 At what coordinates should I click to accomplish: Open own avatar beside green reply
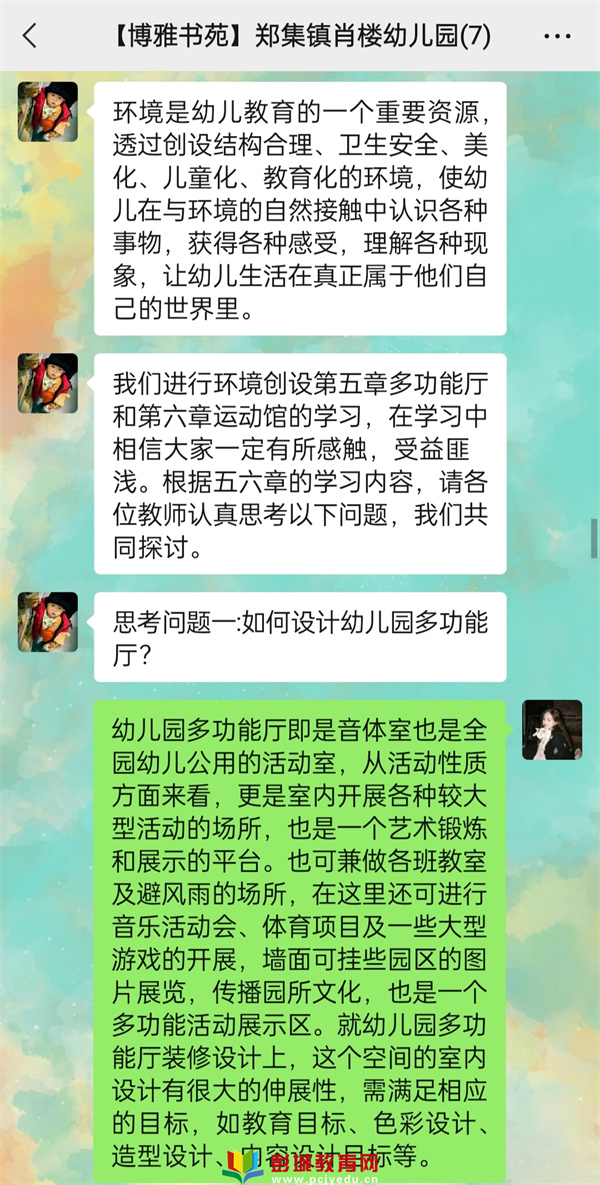552,730
